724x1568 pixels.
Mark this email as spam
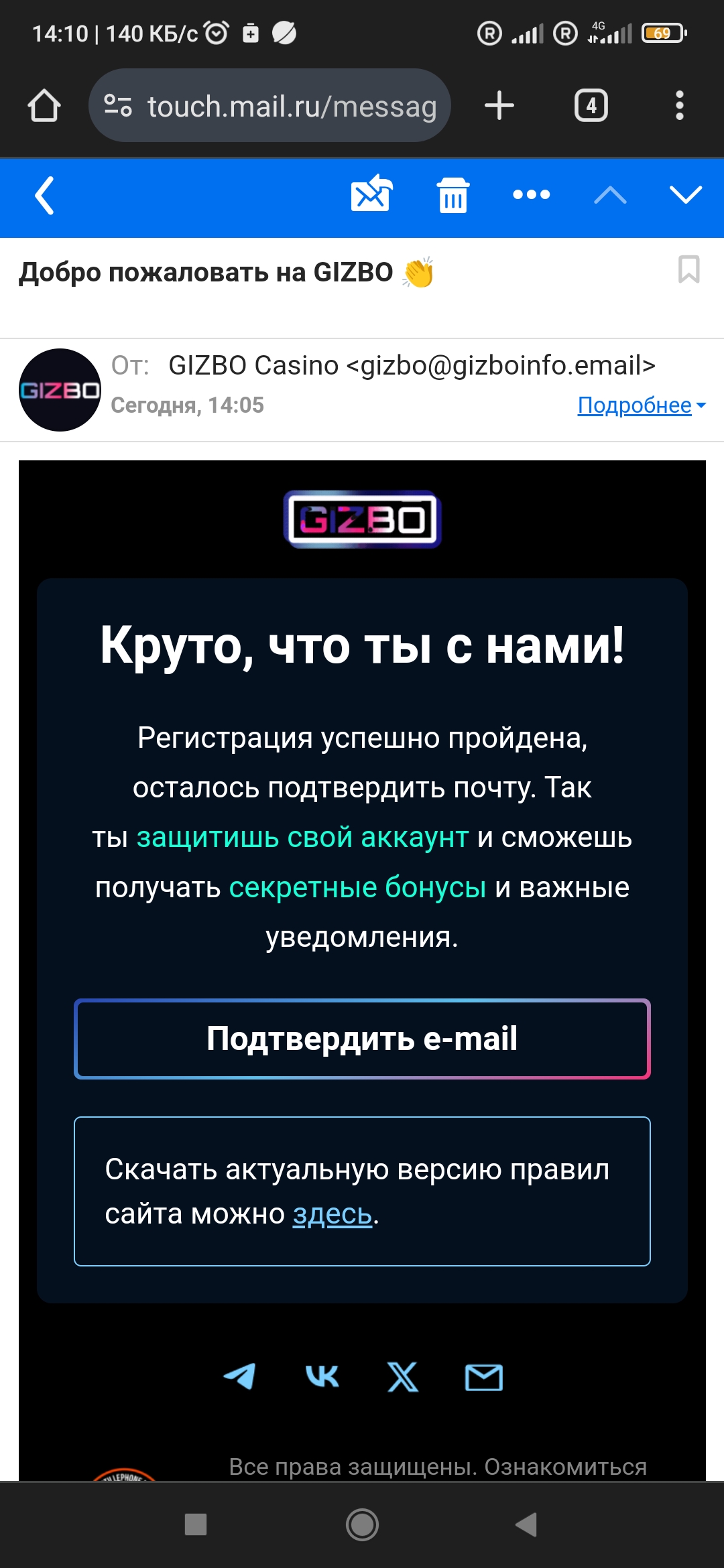371,194
